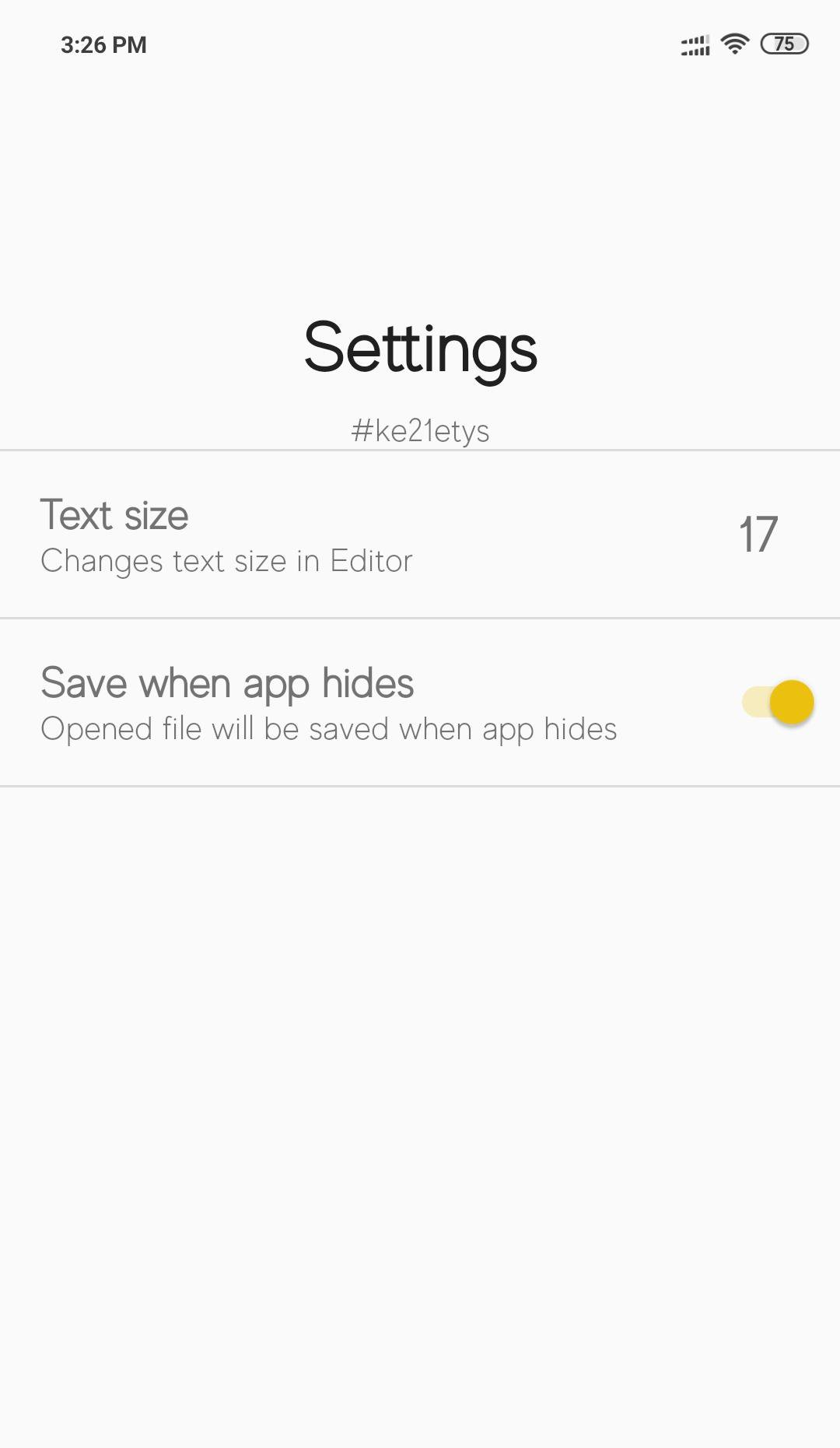Screen dimensions: 840x1448
Task: Tap the Settings page title
Action: coord(420,346)
